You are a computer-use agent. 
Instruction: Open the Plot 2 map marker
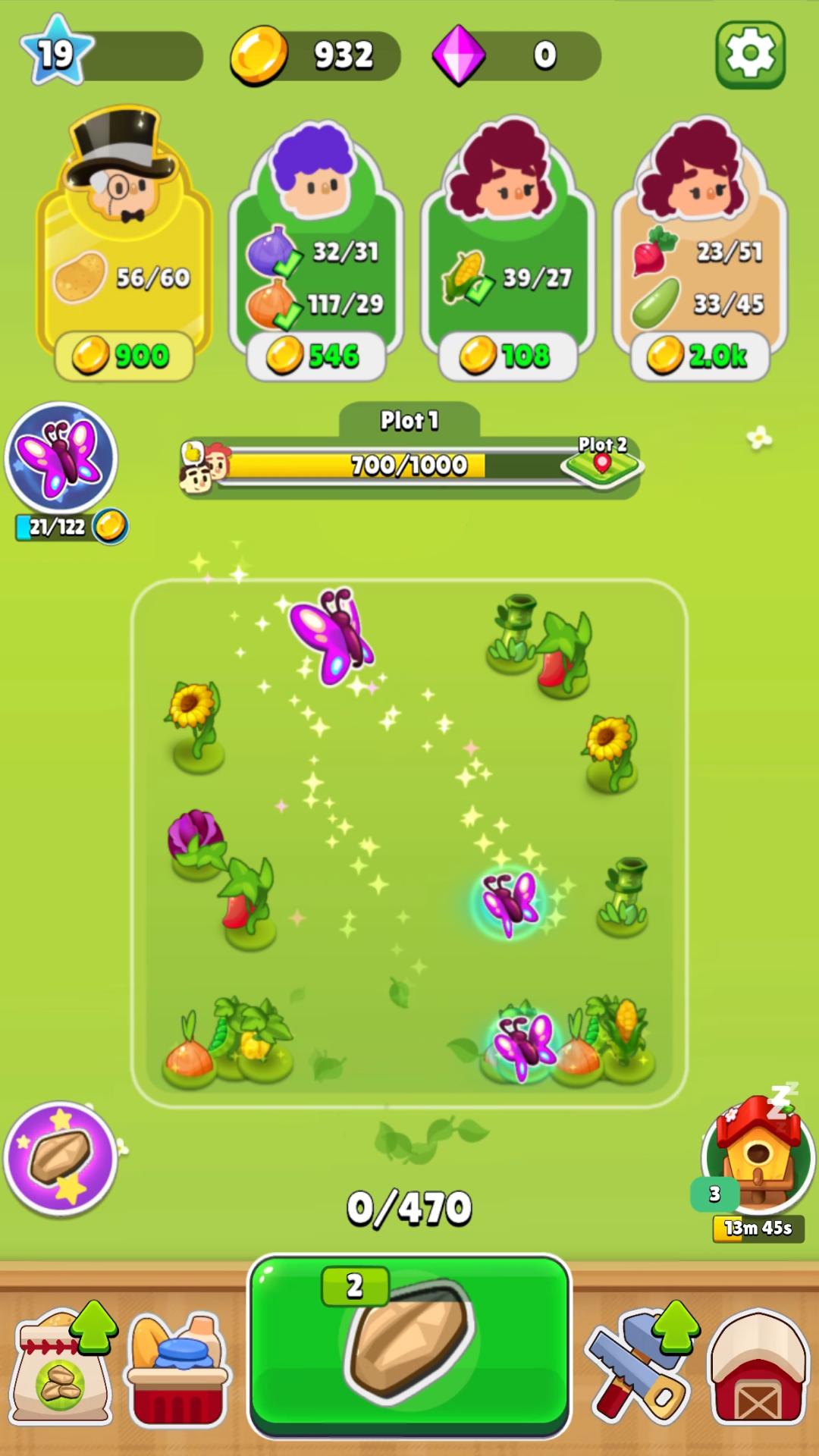(602, 460)
